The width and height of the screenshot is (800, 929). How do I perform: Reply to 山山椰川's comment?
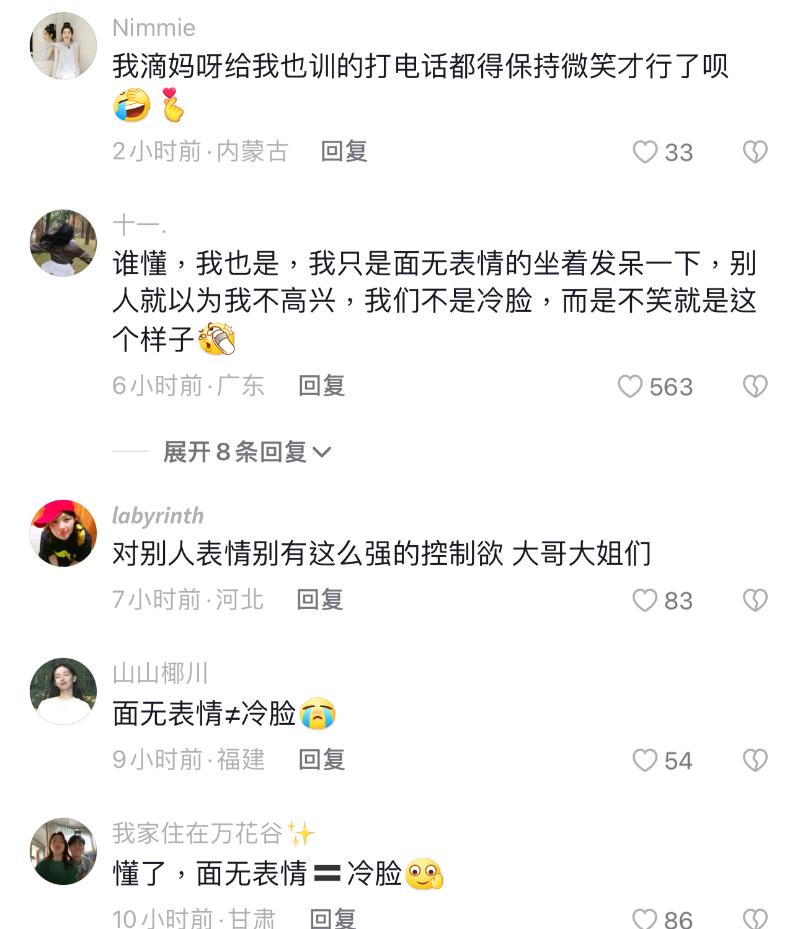click(322, 760)
